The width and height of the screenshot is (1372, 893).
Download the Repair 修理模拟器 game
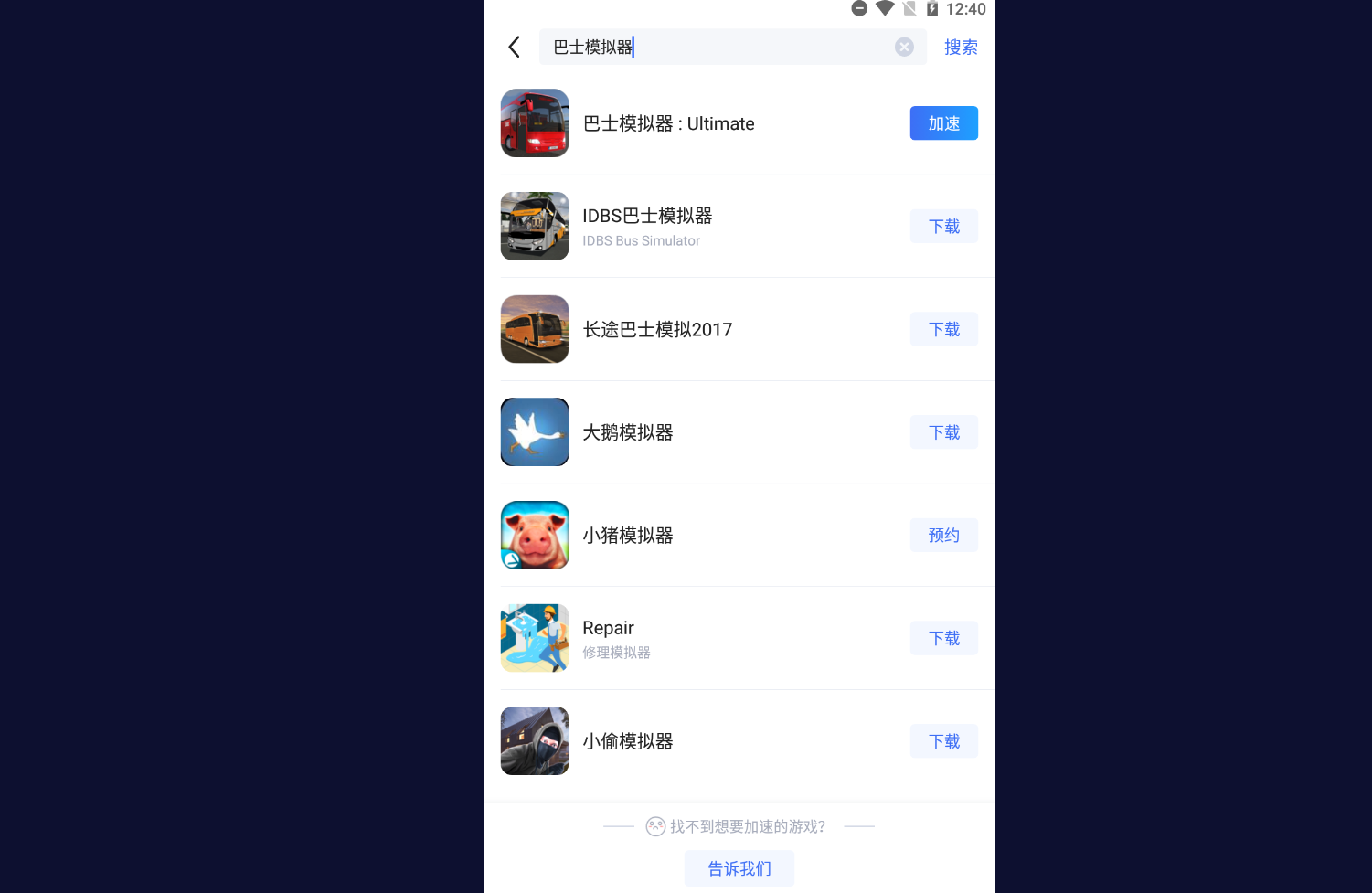[x=943, y=638]
